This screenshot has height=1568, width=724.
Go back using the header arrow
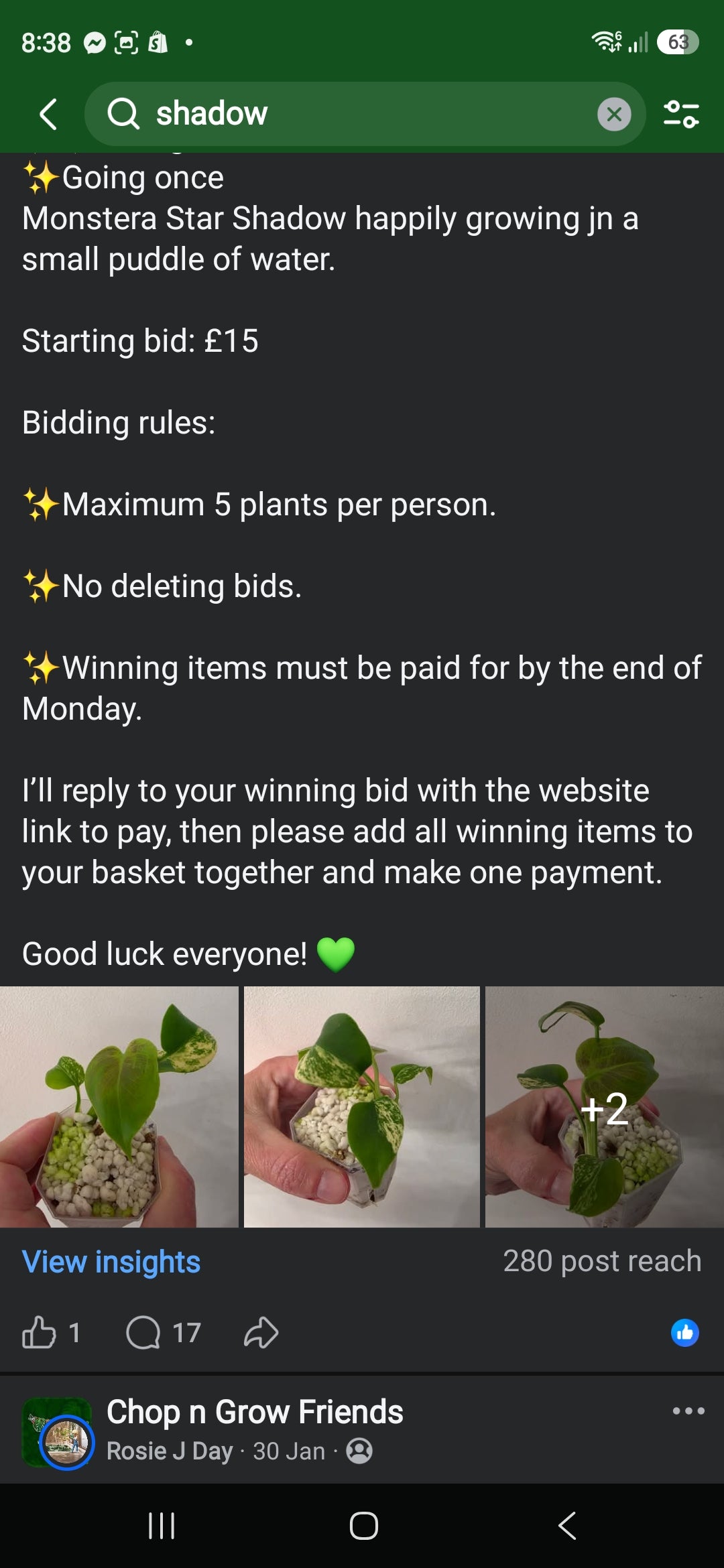(x=48, y=114)
